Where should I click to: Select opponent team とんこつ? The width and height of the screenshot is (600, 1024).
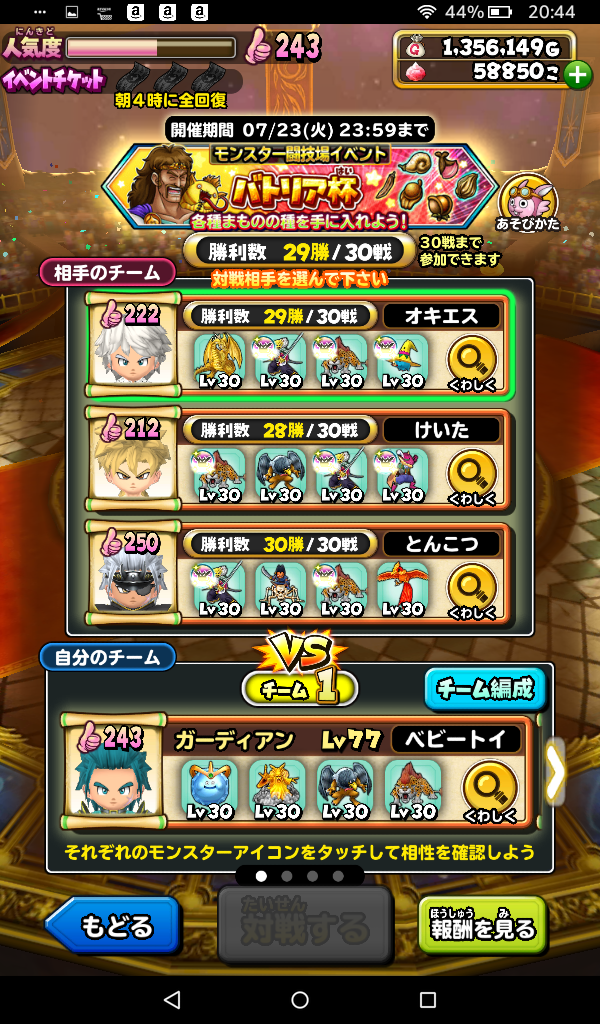tap(300, 573)
